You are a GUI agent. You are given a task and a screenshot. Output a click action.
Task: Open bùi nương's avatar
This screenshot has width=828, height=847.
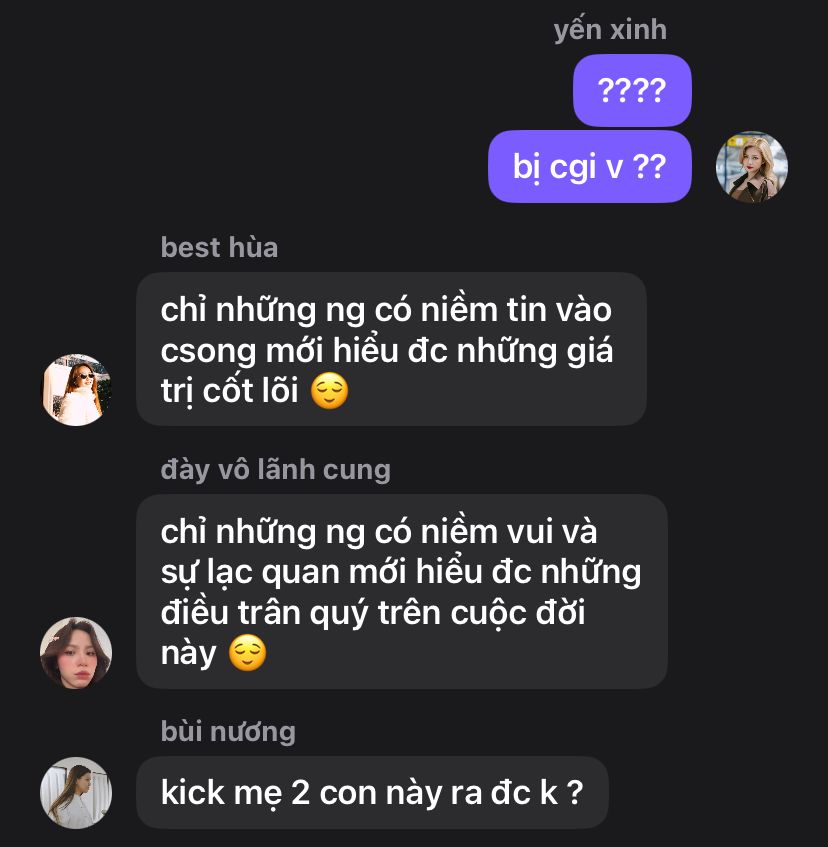(x=76, y=792)
